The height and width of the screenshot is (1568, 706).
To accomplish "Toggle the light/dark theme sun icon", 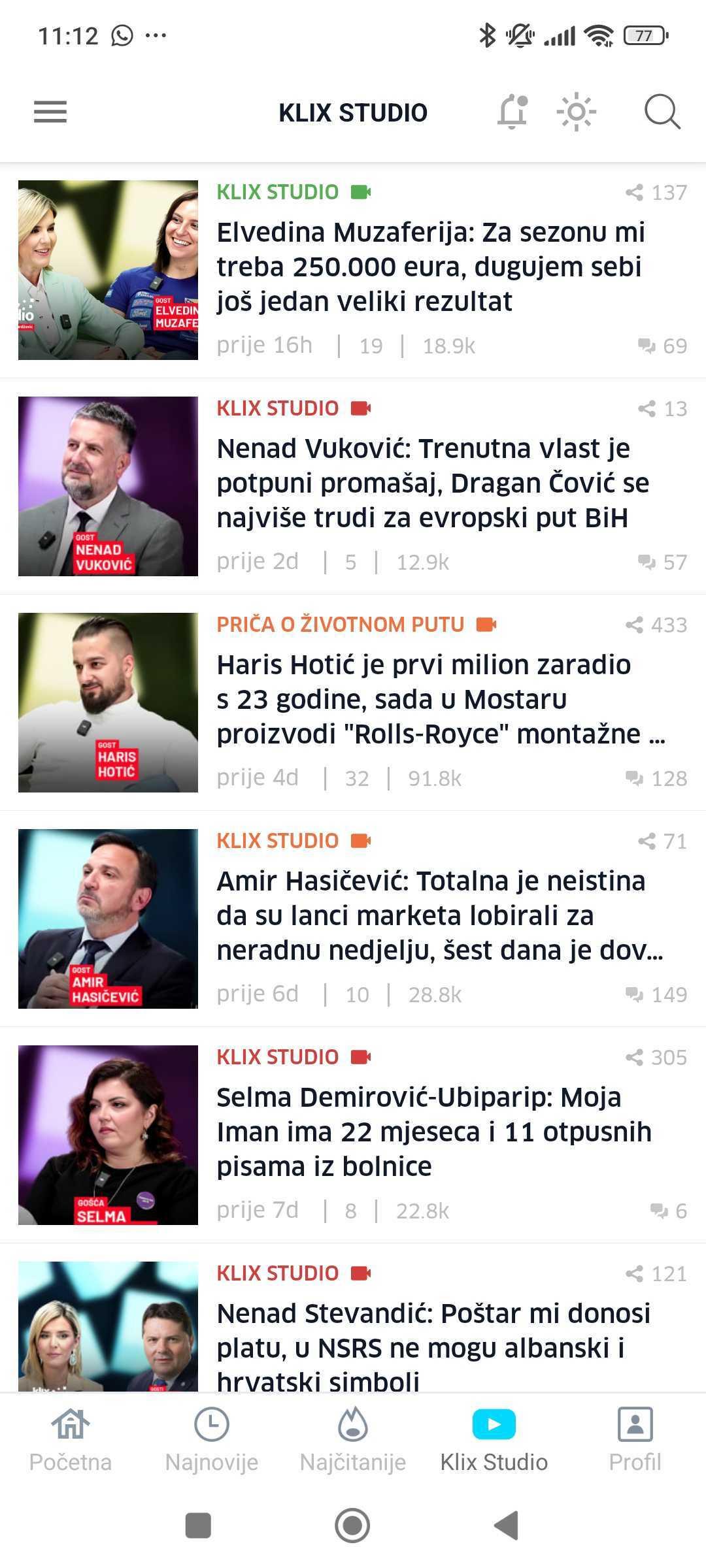I will point(576,112).
